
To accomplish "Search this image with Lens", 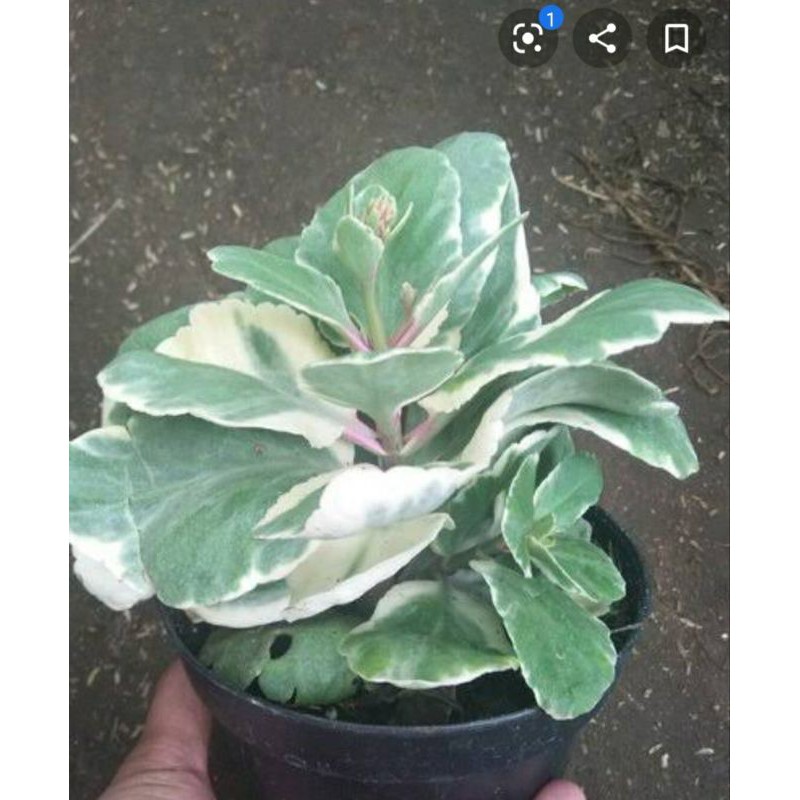I will click(528, 39).
